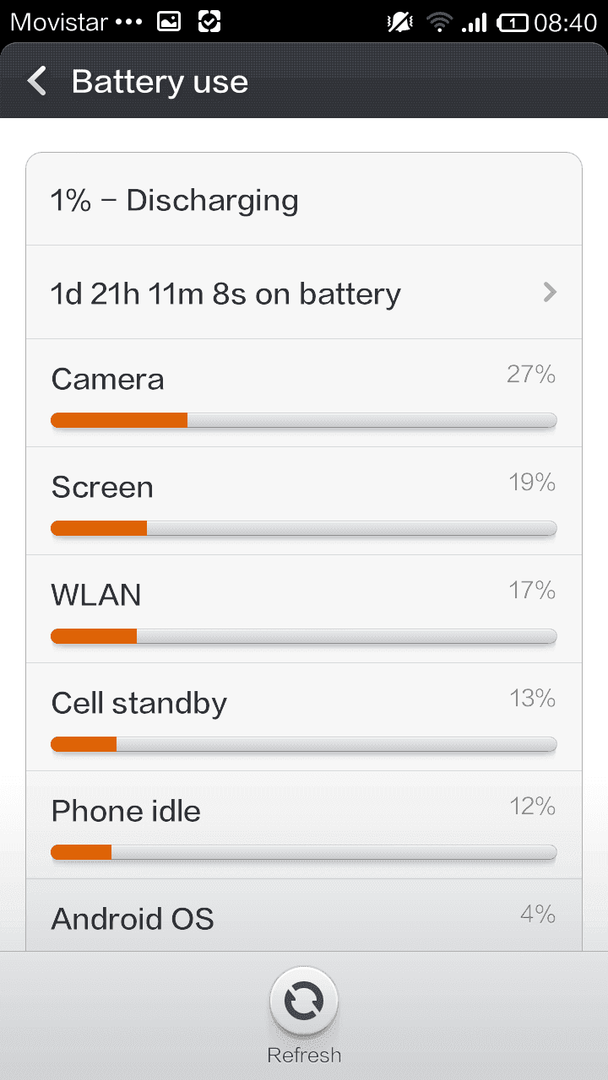Open Android OS battery usage
The image size is (608, 1080).
click(304, 915)
